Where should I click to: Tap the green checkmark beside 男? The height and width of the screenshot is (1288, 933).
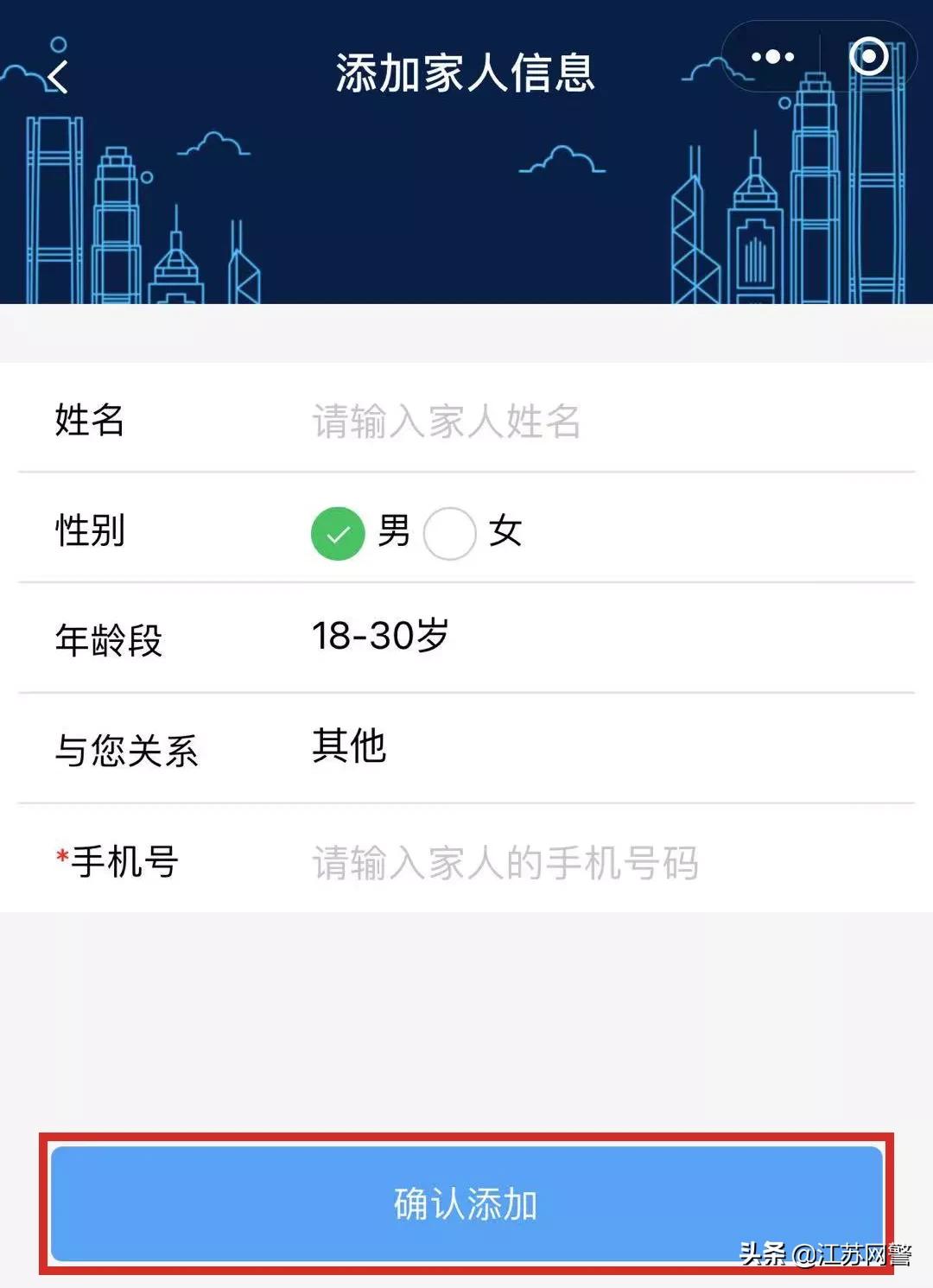click(x=337, y=534)
